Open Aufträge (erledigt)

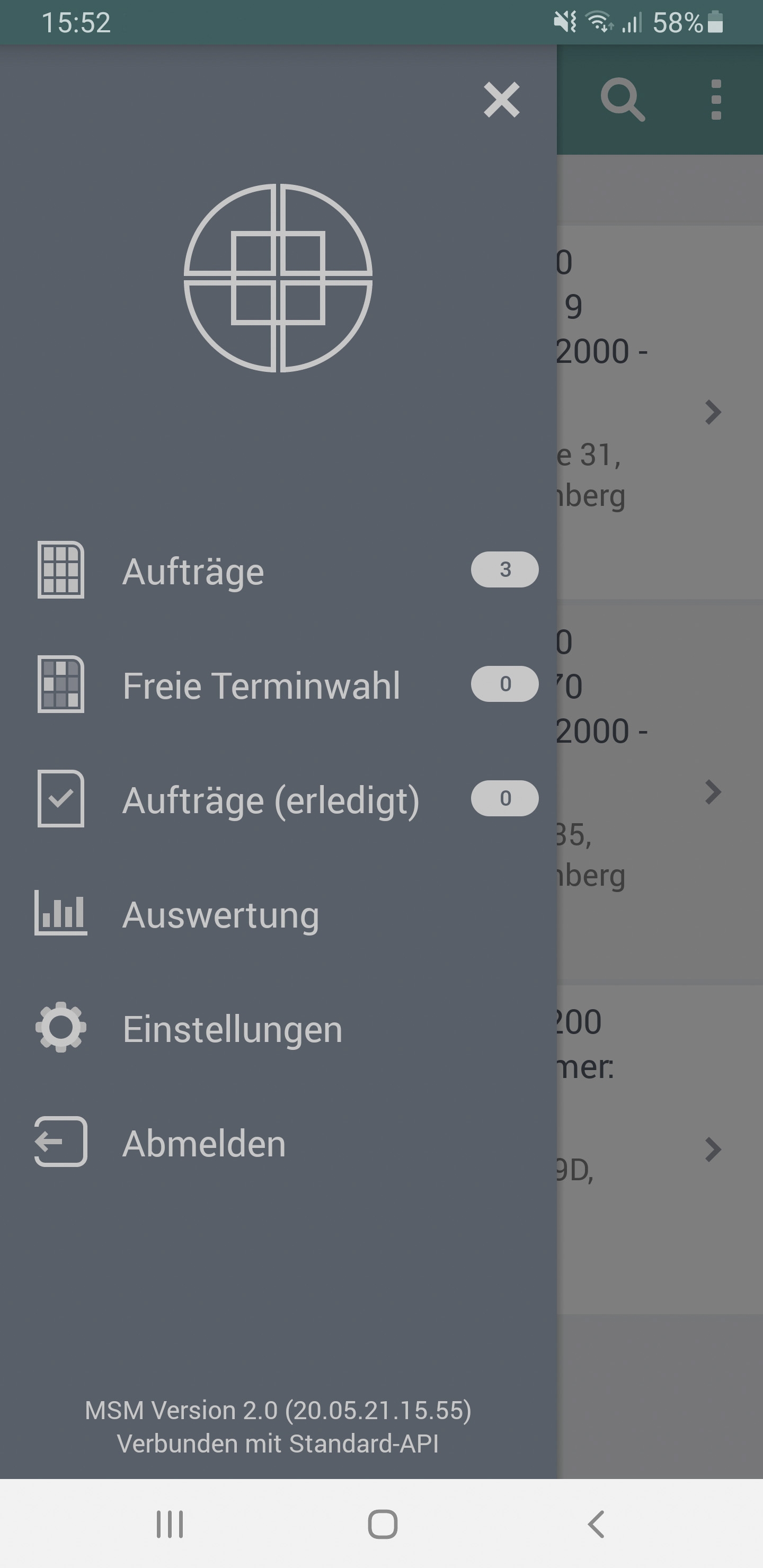pyautogui.click(x=270, y=800)
